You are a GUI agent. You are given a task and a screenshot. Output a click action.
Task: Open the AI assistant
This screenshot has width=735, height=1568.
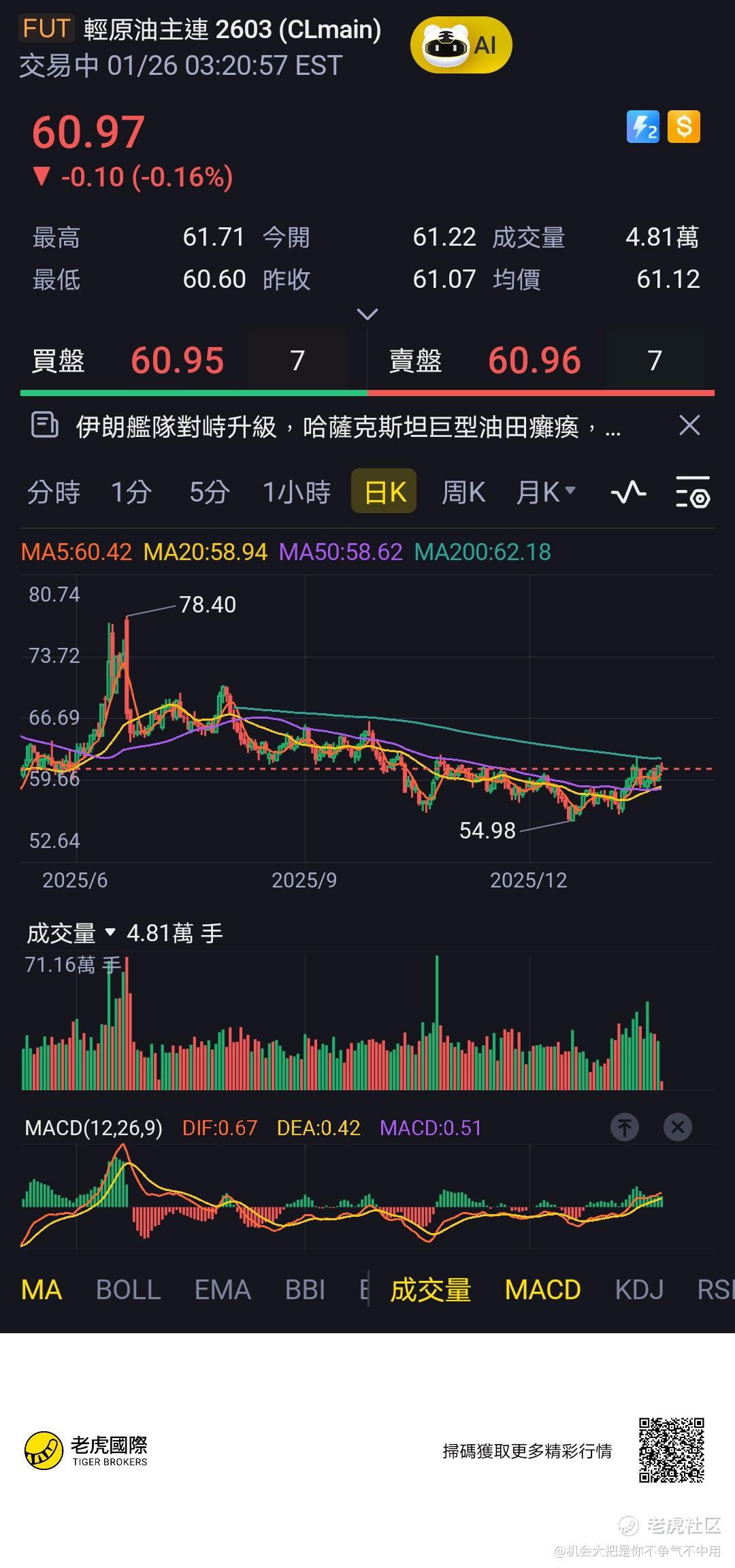(461, 46)
